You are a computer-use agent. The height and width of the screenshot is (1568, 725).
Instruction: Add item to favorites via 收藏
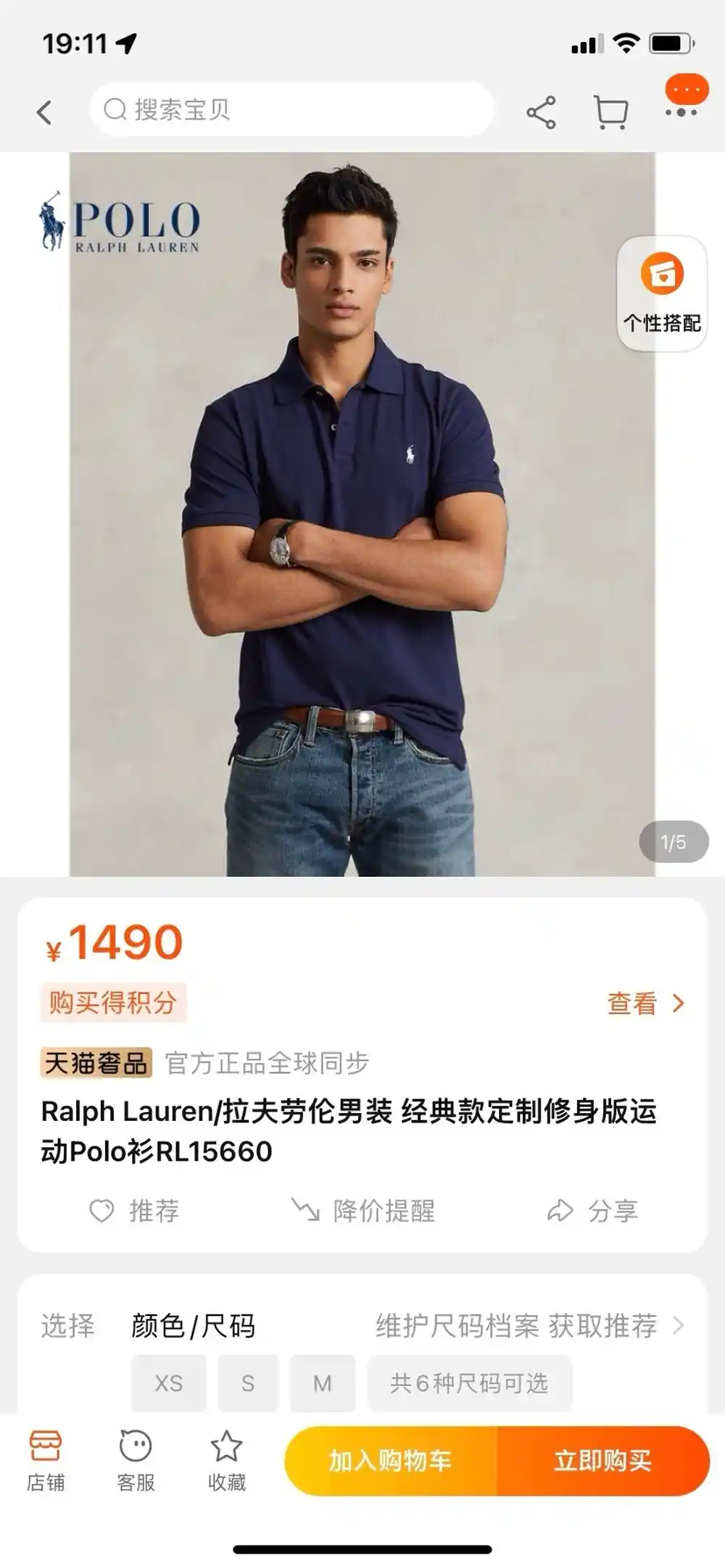pos(227,1461)
